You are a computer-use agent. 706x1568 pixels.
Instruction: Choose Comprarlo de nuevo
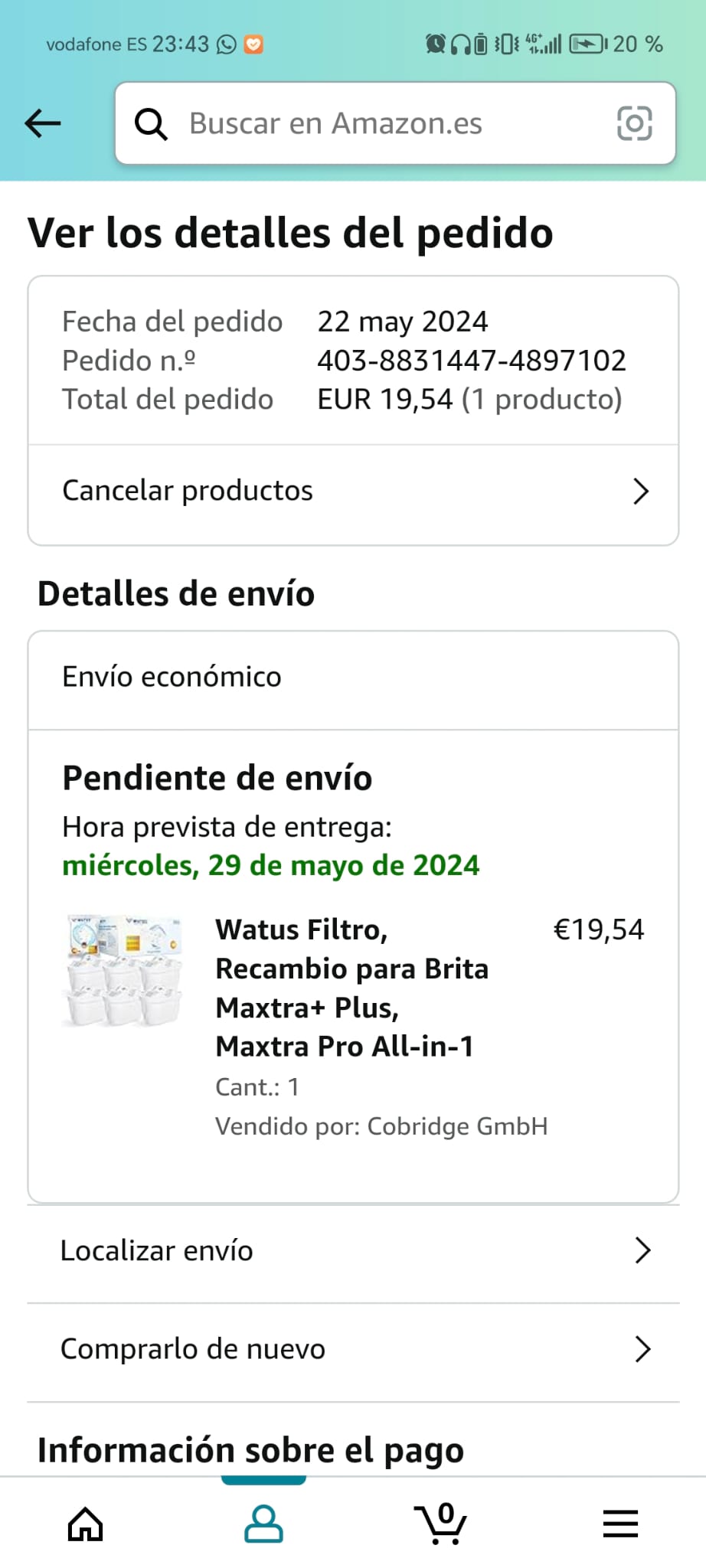[x=353, y=1350]
